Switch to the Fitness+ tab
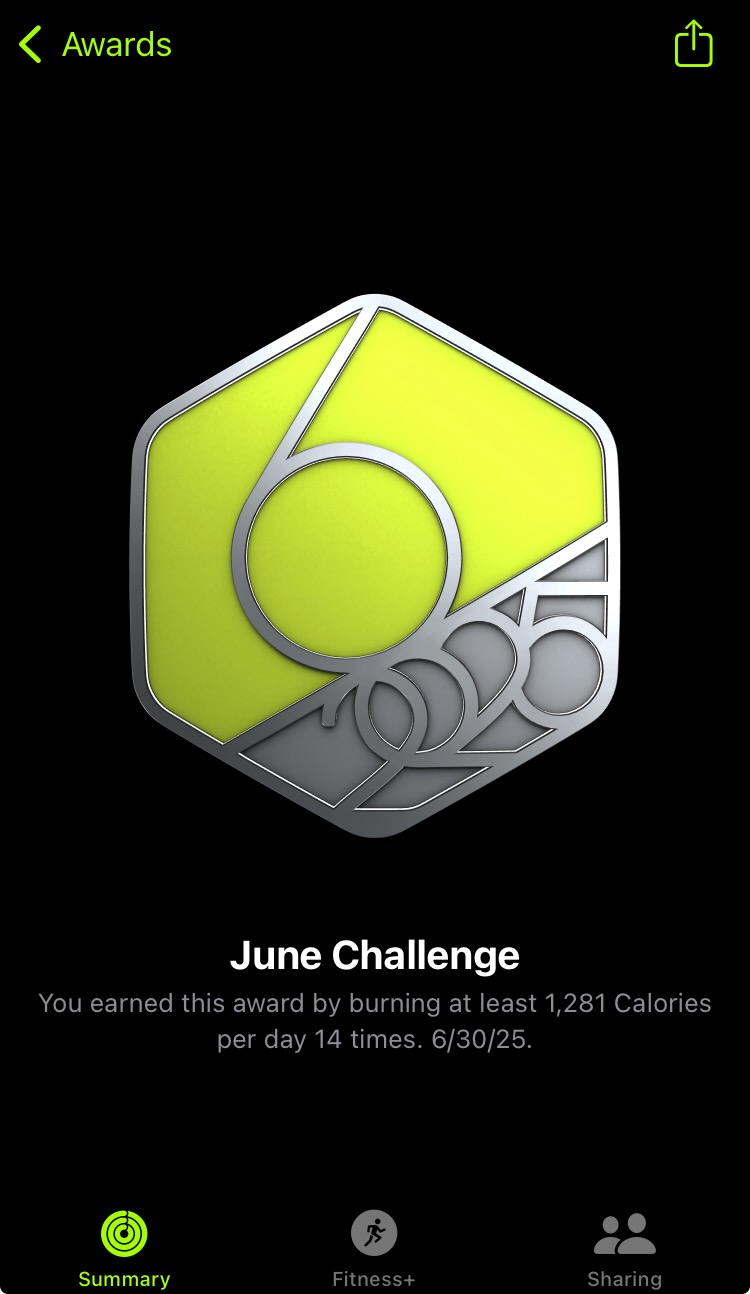This screenshot has height=1294, width=750. point(374,1246)
